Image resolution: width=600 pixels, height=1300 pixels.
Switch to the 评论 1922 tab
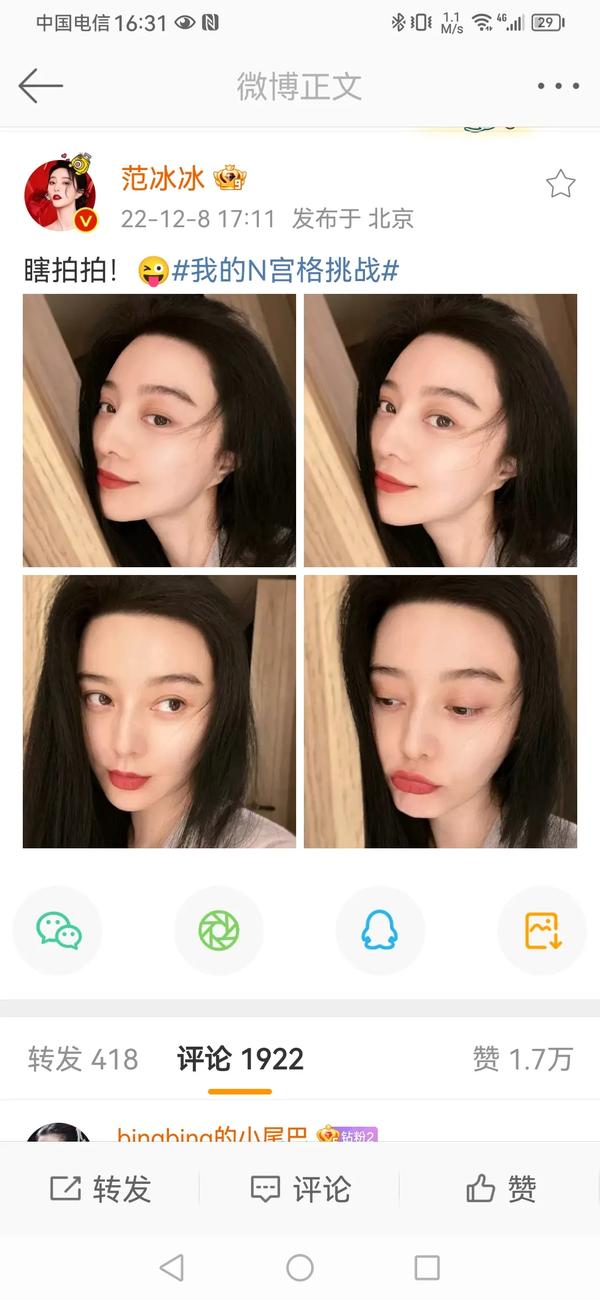point(240,1059)
